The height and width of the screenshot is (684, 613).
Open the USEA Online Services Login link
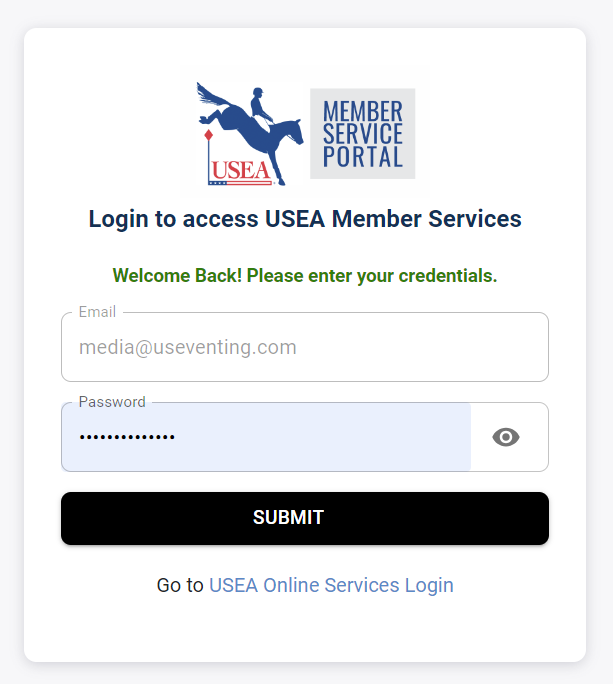click(x=331, y=585)
